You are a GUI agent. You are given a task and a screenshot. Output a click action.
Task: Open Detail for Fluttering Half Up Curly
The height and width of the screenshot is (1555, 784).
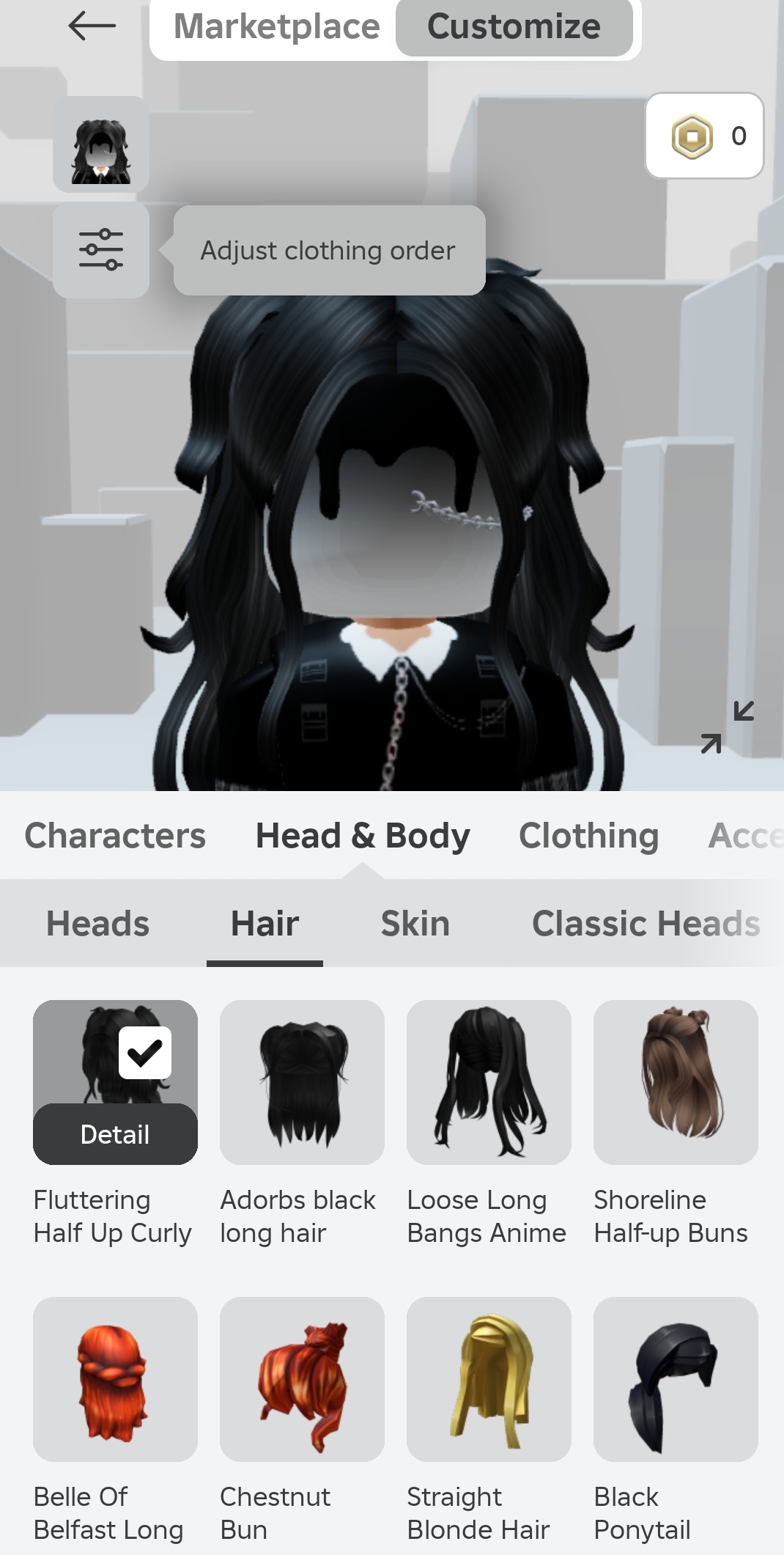click(x=115, y=1134)
